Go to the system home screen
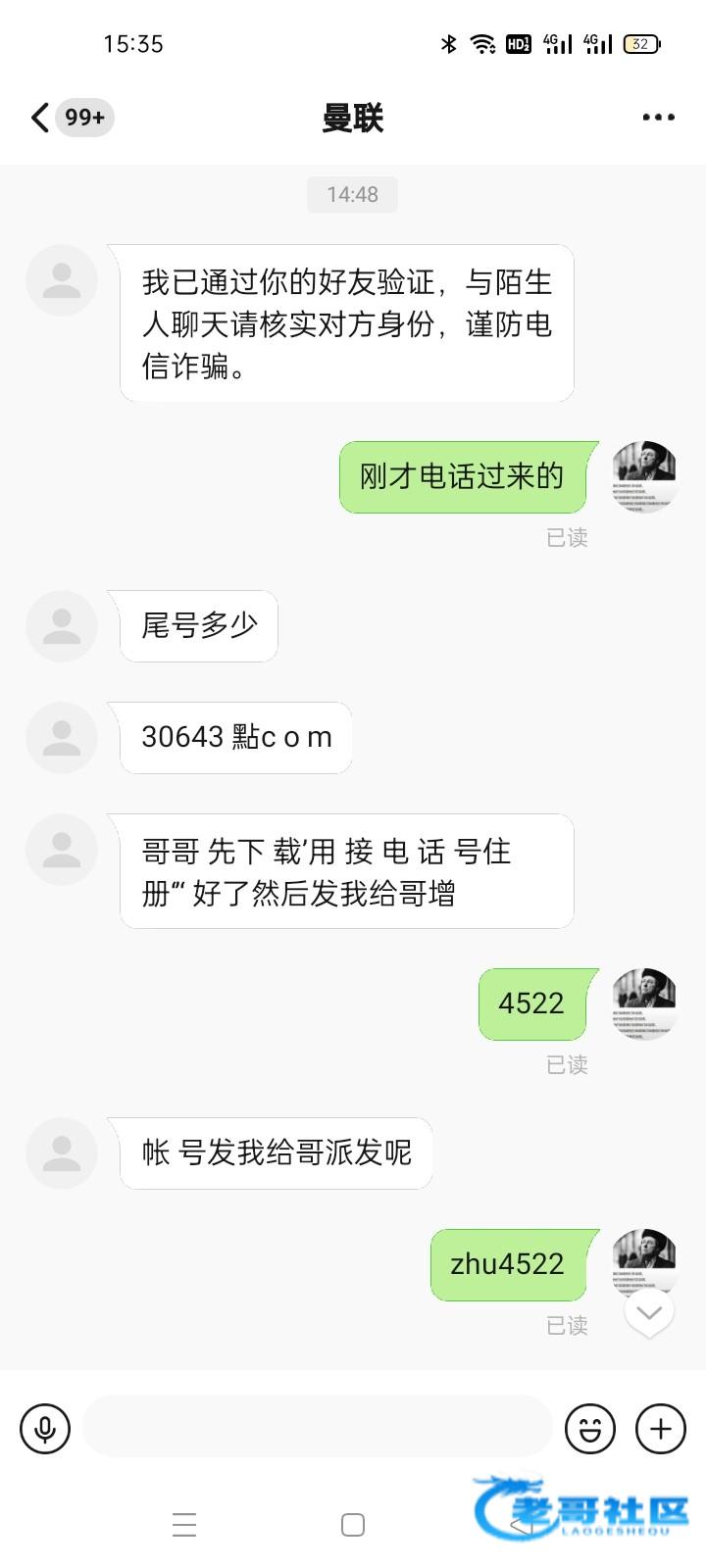 (353, 1525)
